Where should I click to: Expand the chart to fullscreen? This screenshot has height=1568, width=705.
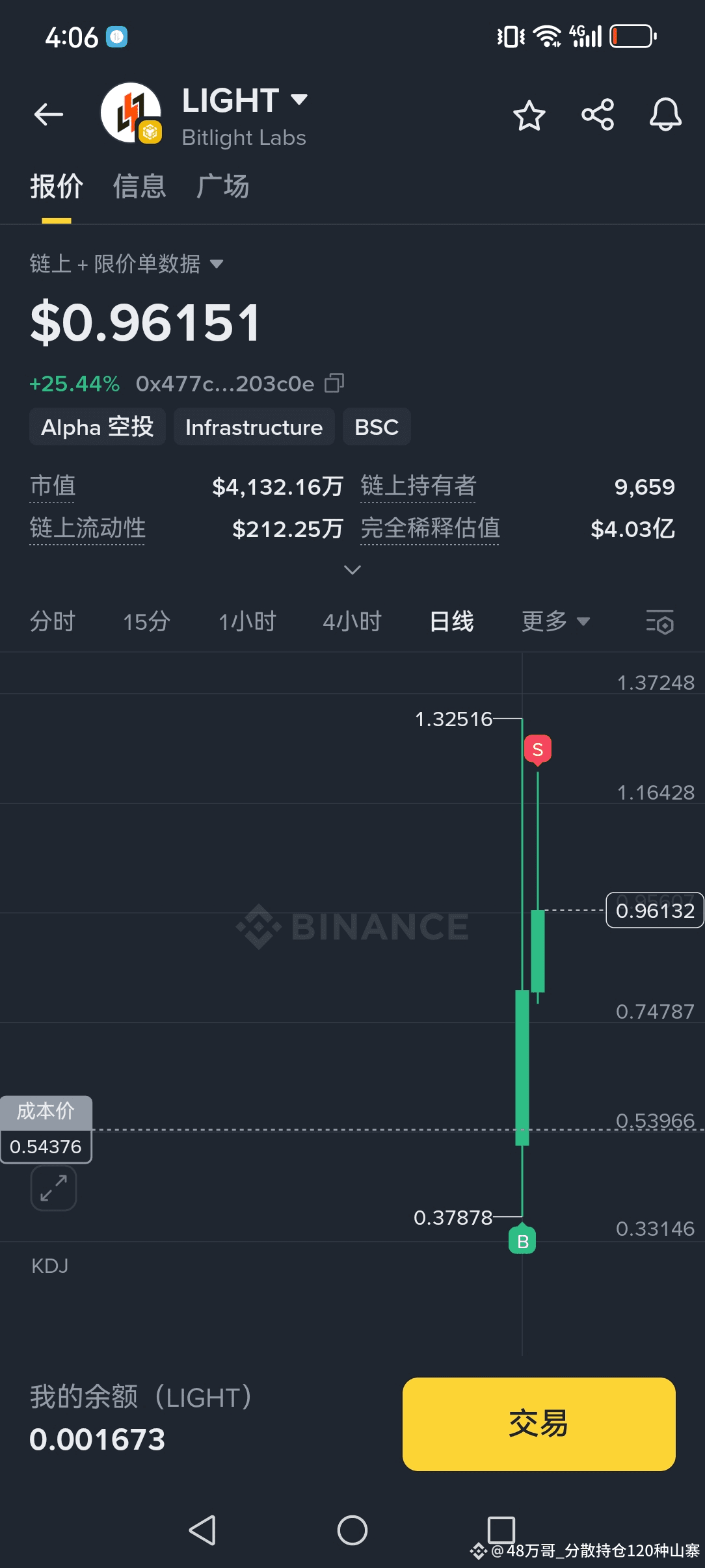coord(53,1188)
